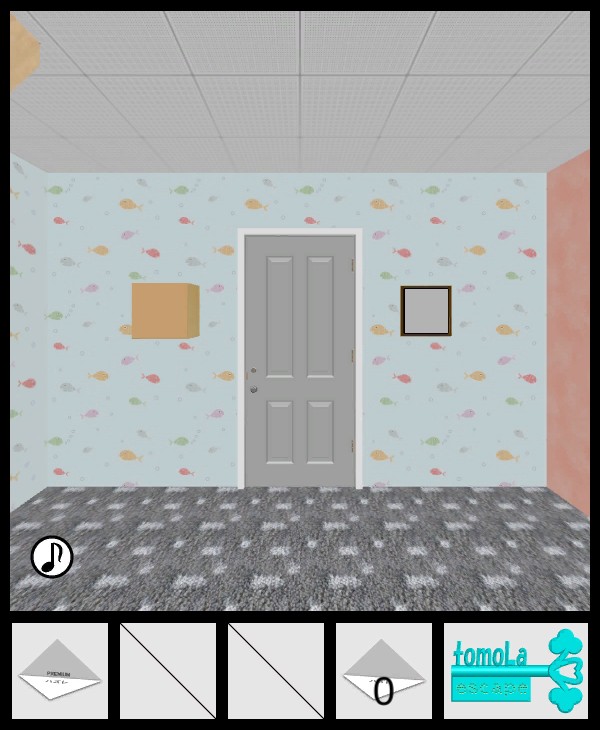Examine the framed picture beside the door
This screenshot has height=730, width=600.
(x=426, y=310)
